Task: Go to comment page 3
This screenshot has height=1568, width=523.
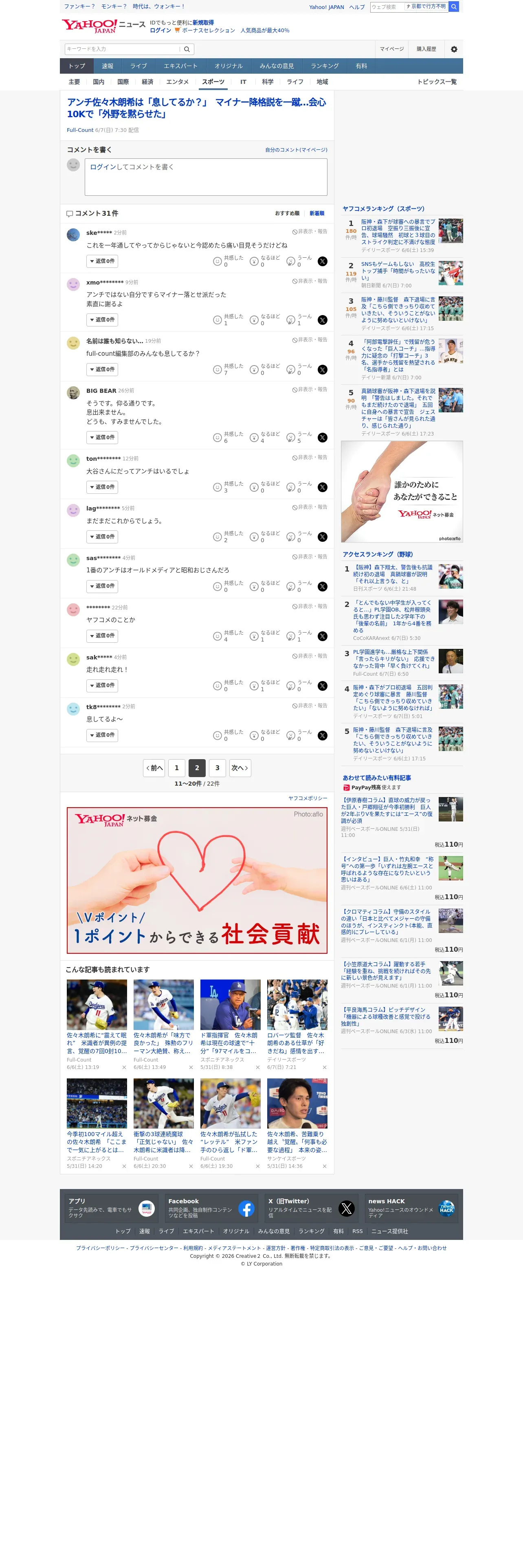Action: [218, 768]
